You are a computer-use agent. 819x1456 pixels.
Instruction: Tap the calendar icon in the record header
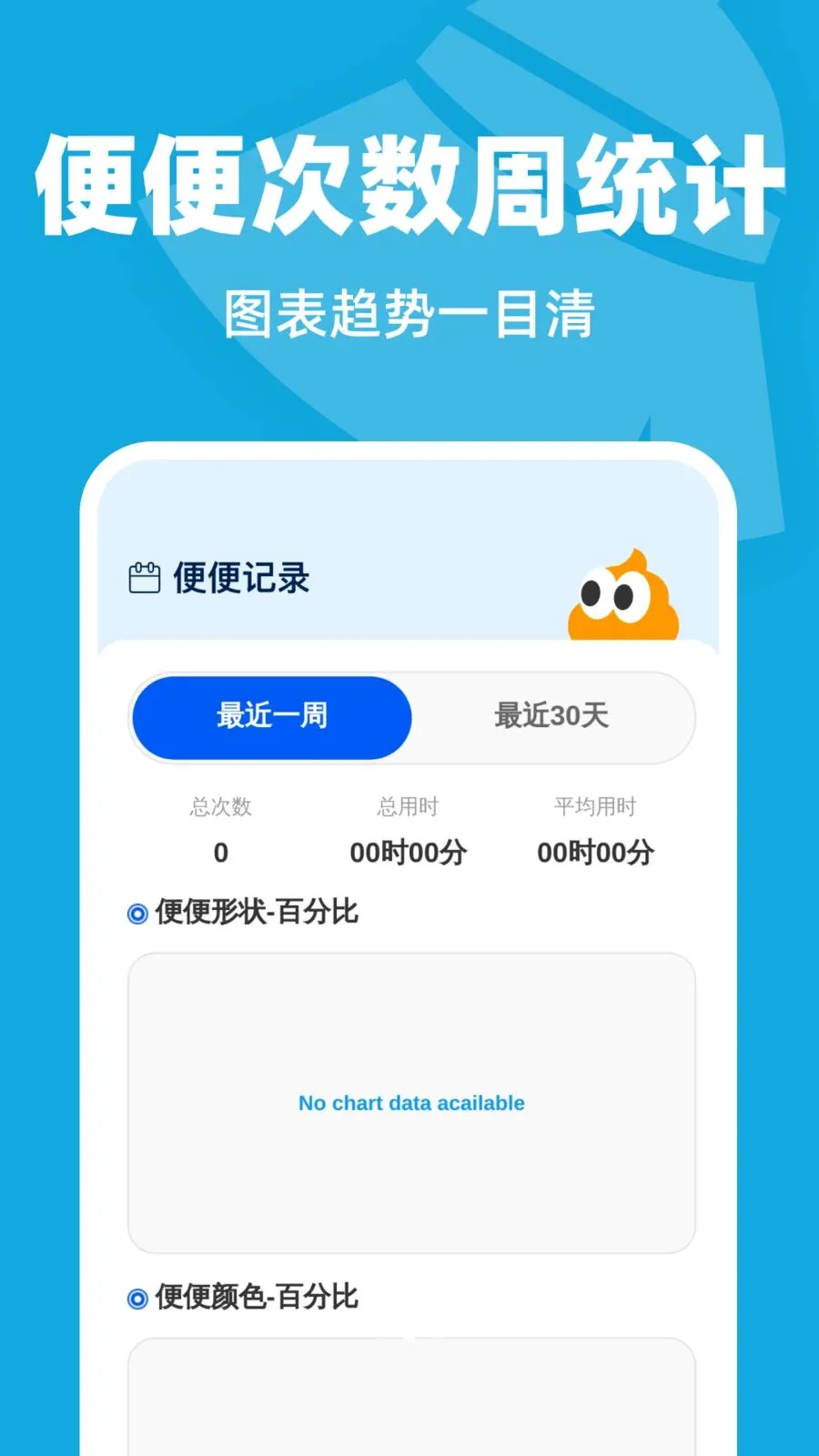tap(144, 575)
